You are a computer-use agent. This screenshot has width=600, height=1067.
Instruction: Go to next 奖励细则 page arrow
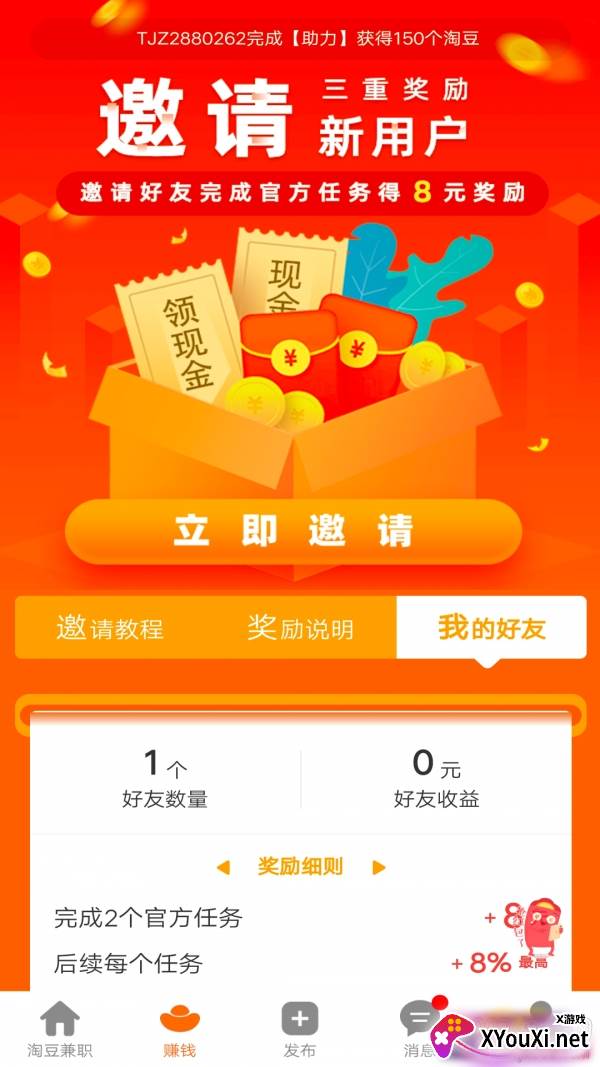[x=379, y=867]
